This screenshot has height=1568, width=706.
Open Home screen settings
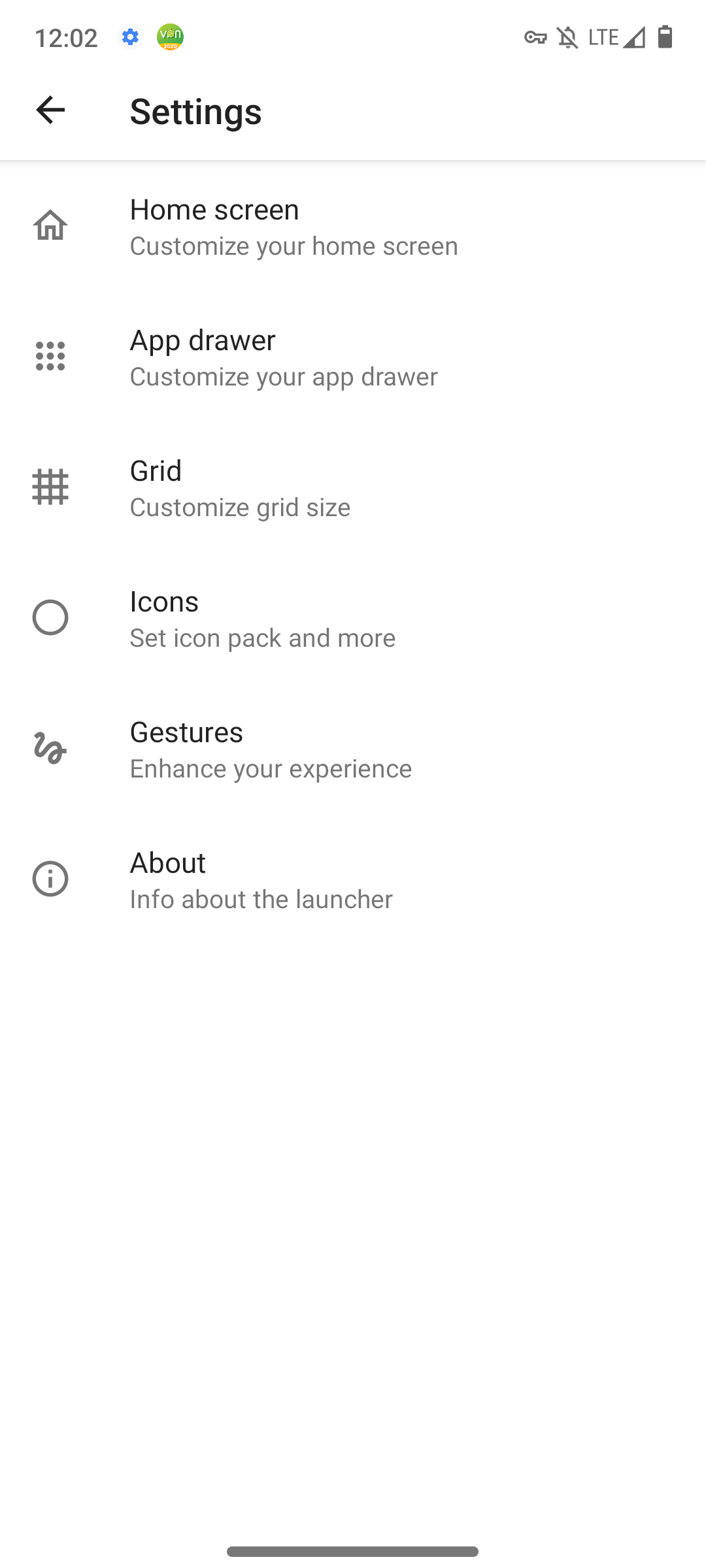[x=293, y=227]
